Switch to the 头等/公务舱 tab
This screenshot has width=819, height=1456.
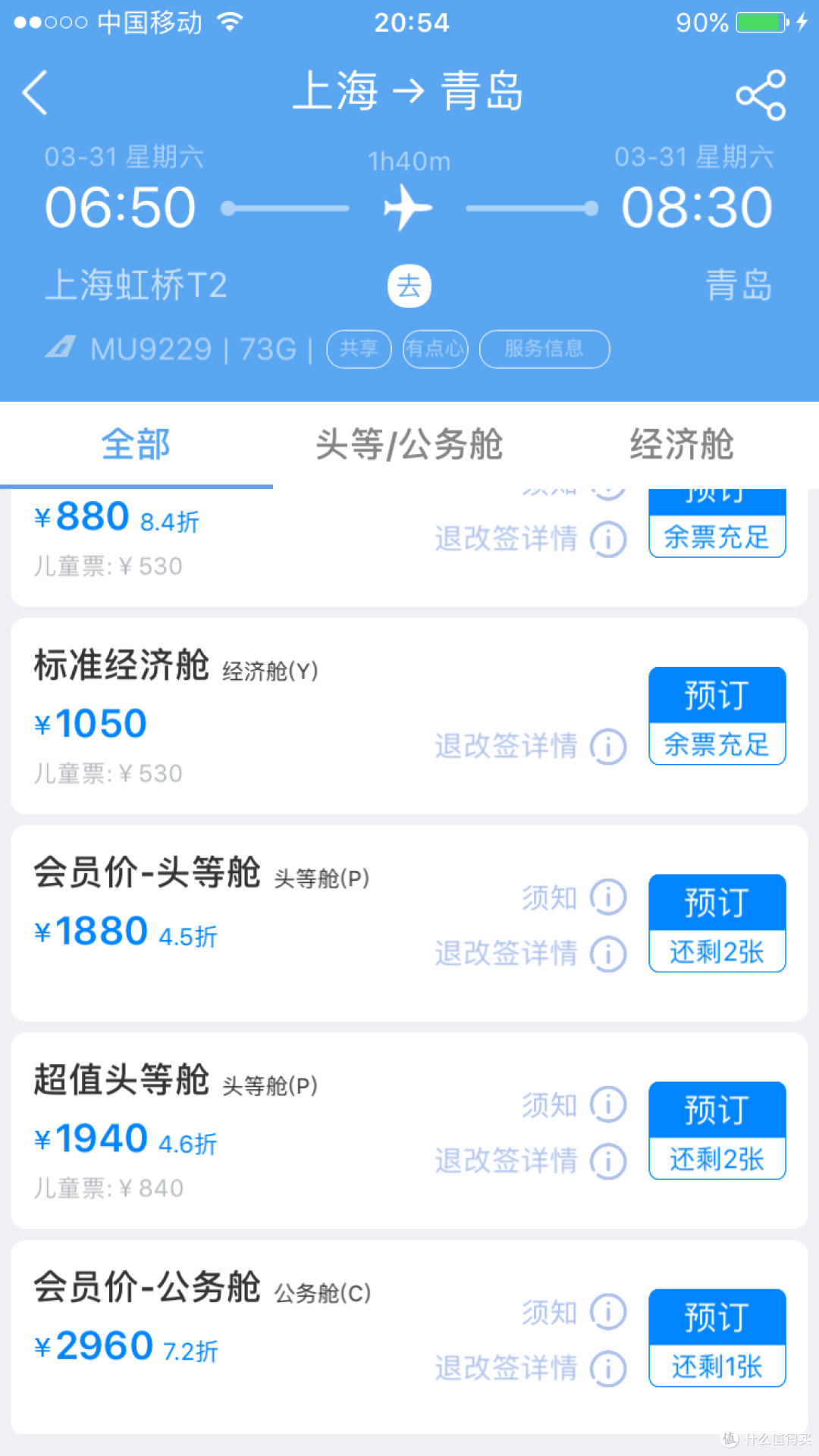[409, 446]
